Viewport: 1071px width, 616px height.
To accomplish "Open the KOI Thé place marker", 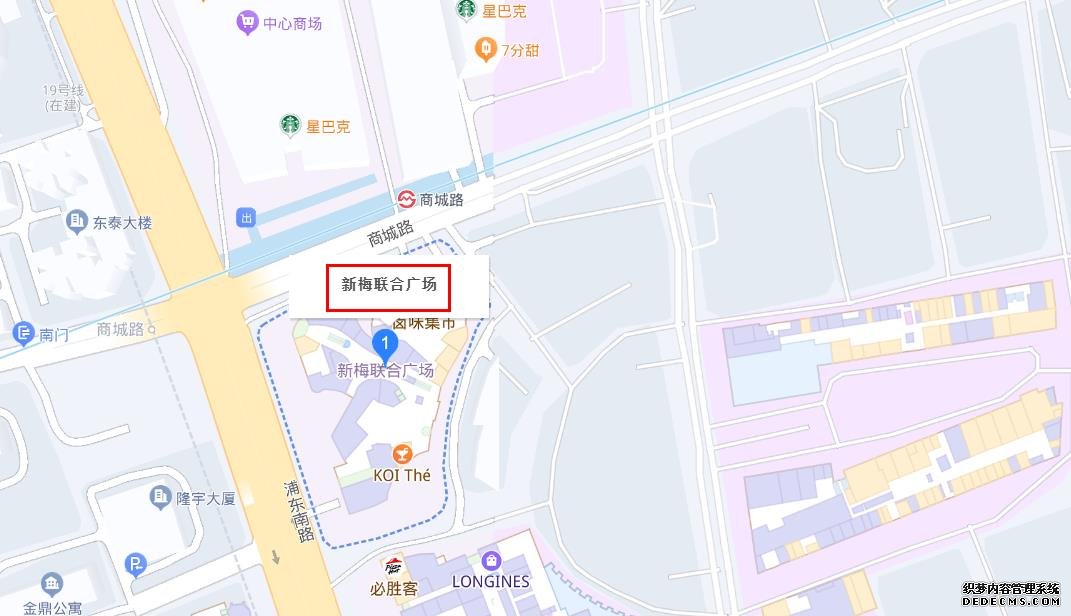I will click(x=402, y=454).
